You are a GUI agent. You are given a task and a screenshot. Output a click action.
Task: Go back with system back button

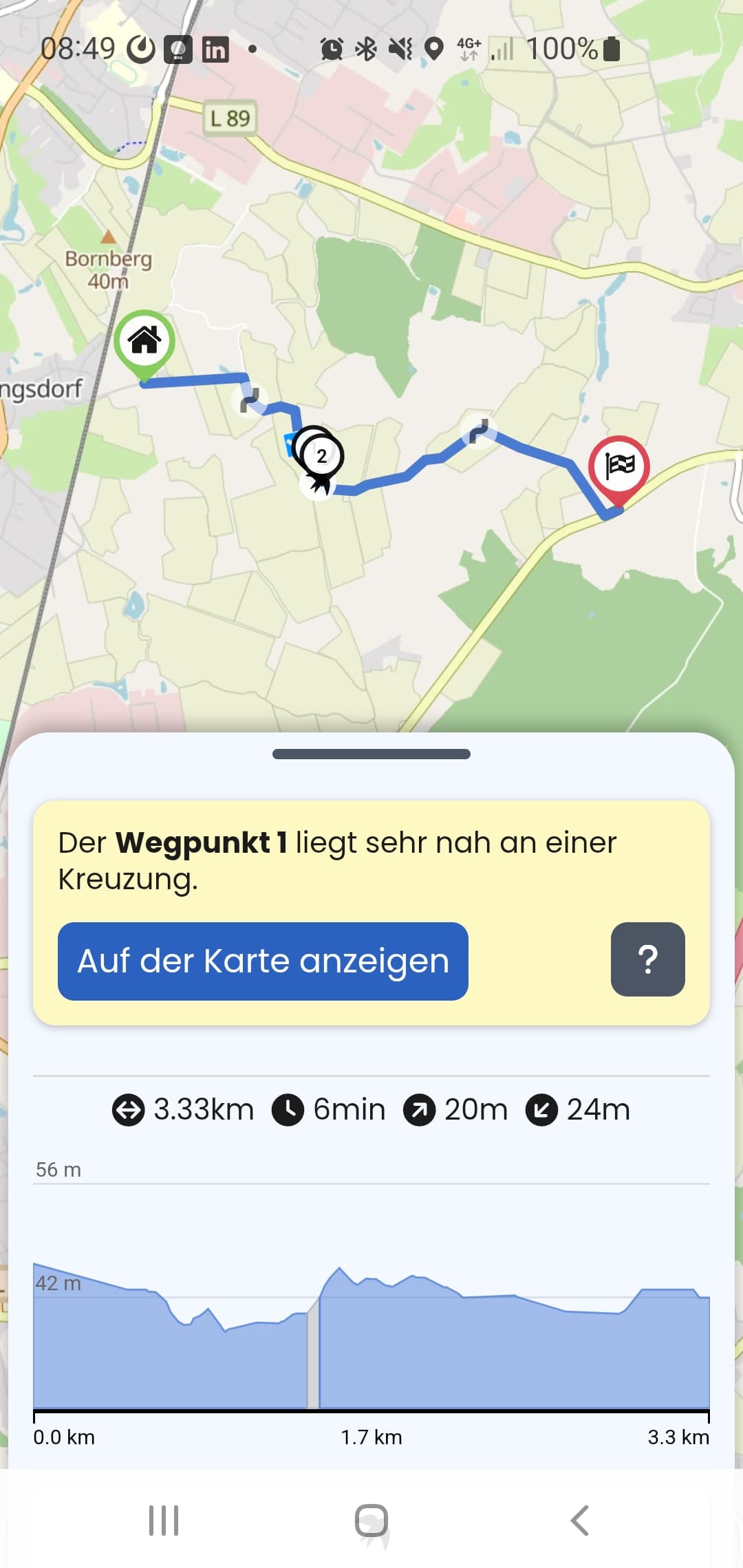(579, 1520)
